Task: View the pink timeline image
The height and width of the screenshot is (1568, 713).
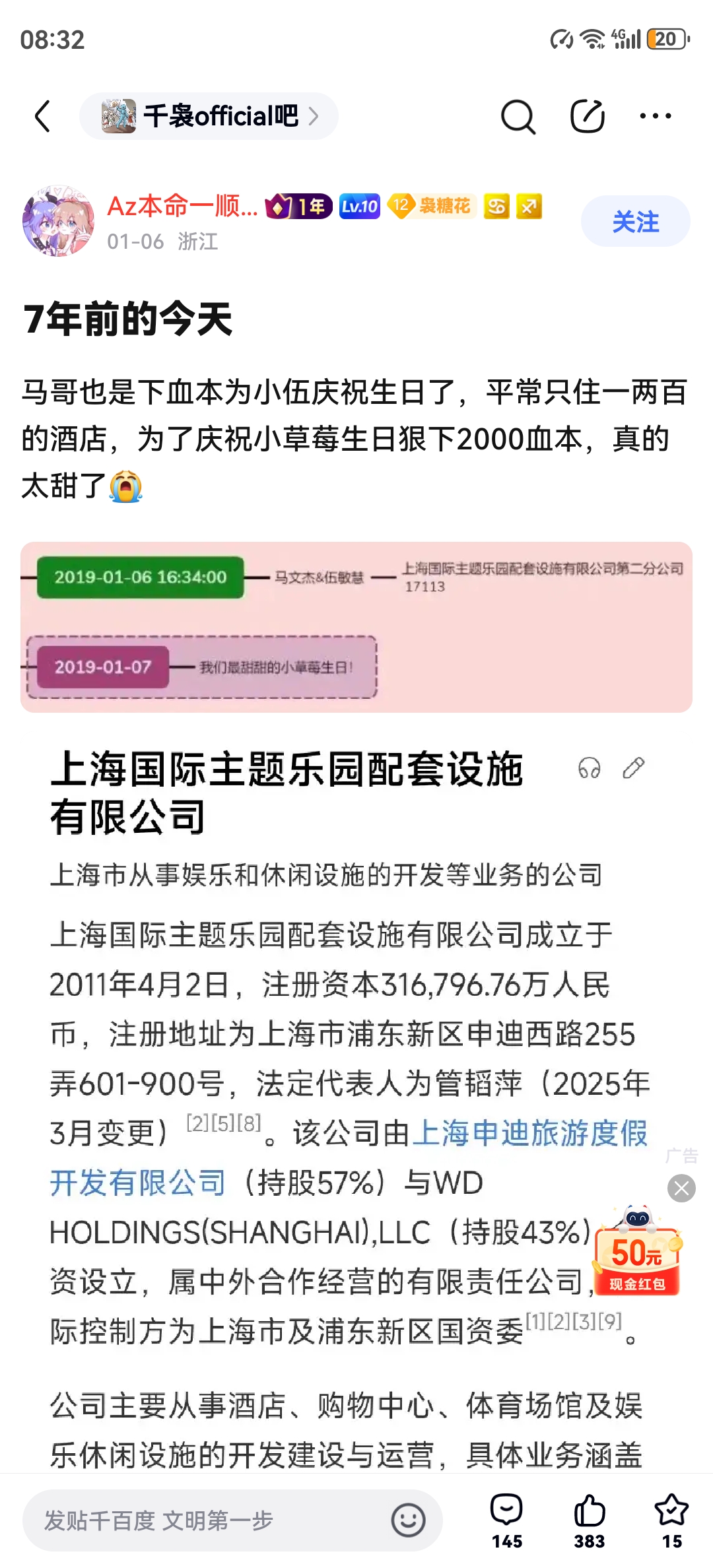Action: pos(356,627)
